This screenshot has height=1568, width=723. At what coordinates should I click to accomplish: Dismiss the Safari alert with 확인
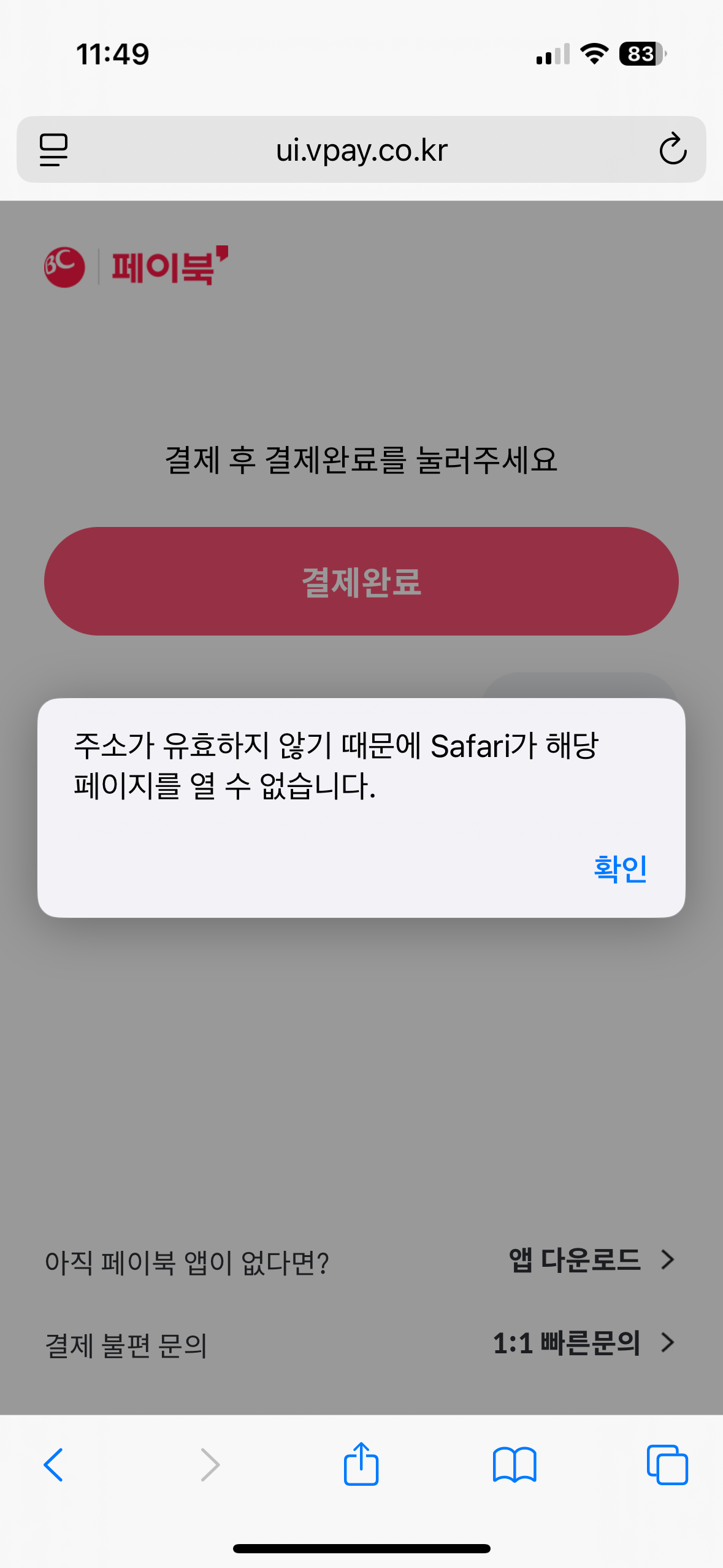coord(620,869)
